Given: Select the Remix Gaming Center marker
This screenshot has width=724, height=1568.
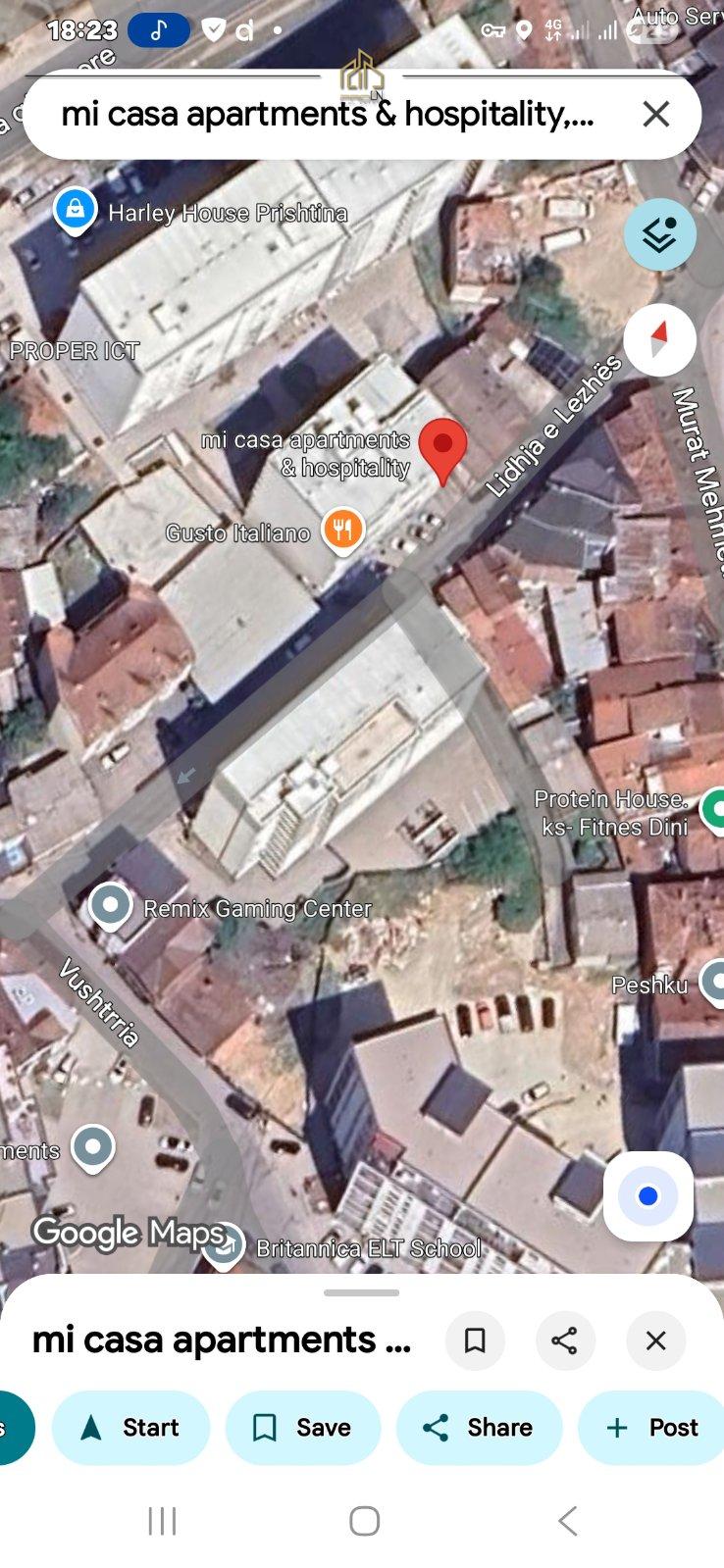Looking at the screenshot, I should (x=111, y=905).
